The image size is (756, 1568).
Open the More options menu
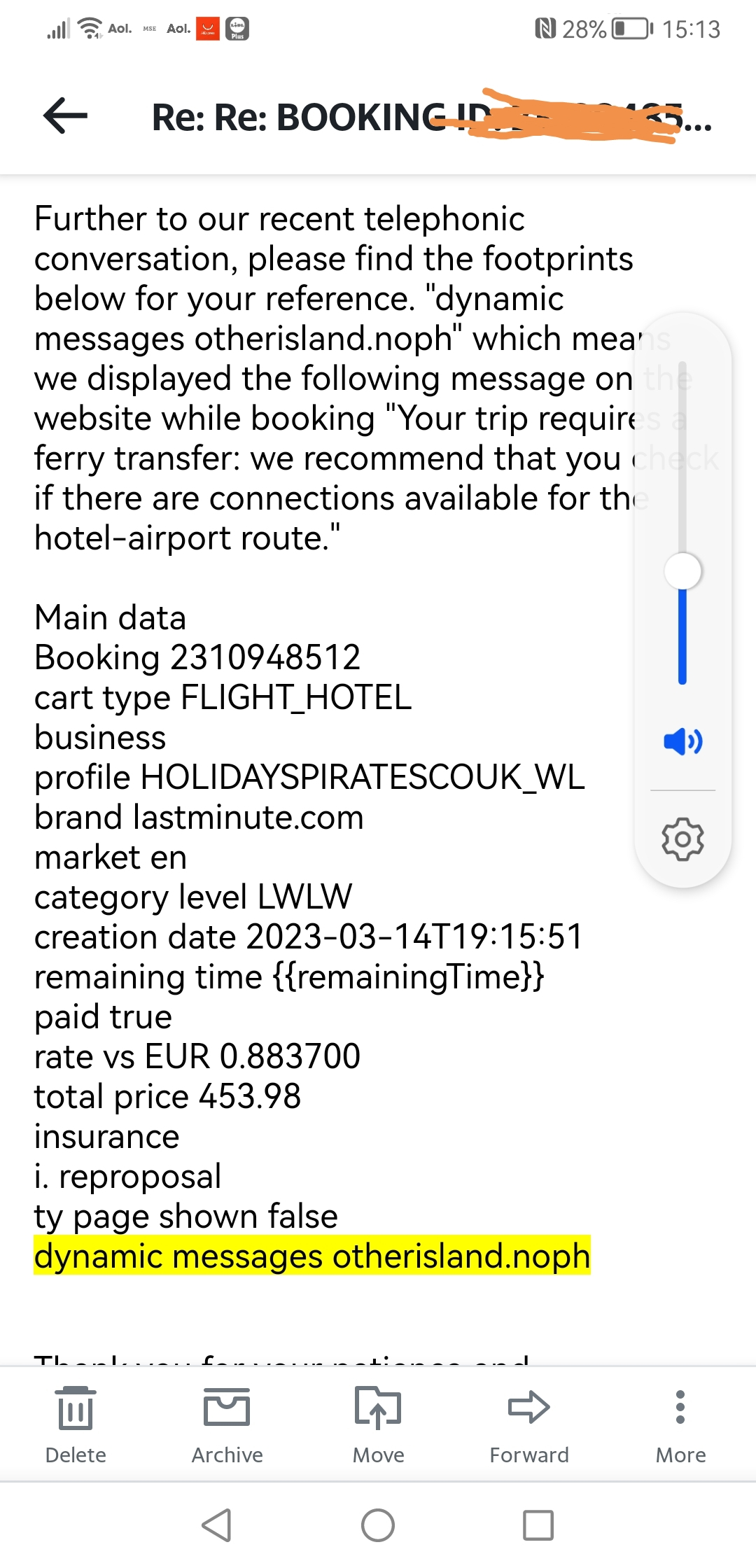coord(680,1424)
